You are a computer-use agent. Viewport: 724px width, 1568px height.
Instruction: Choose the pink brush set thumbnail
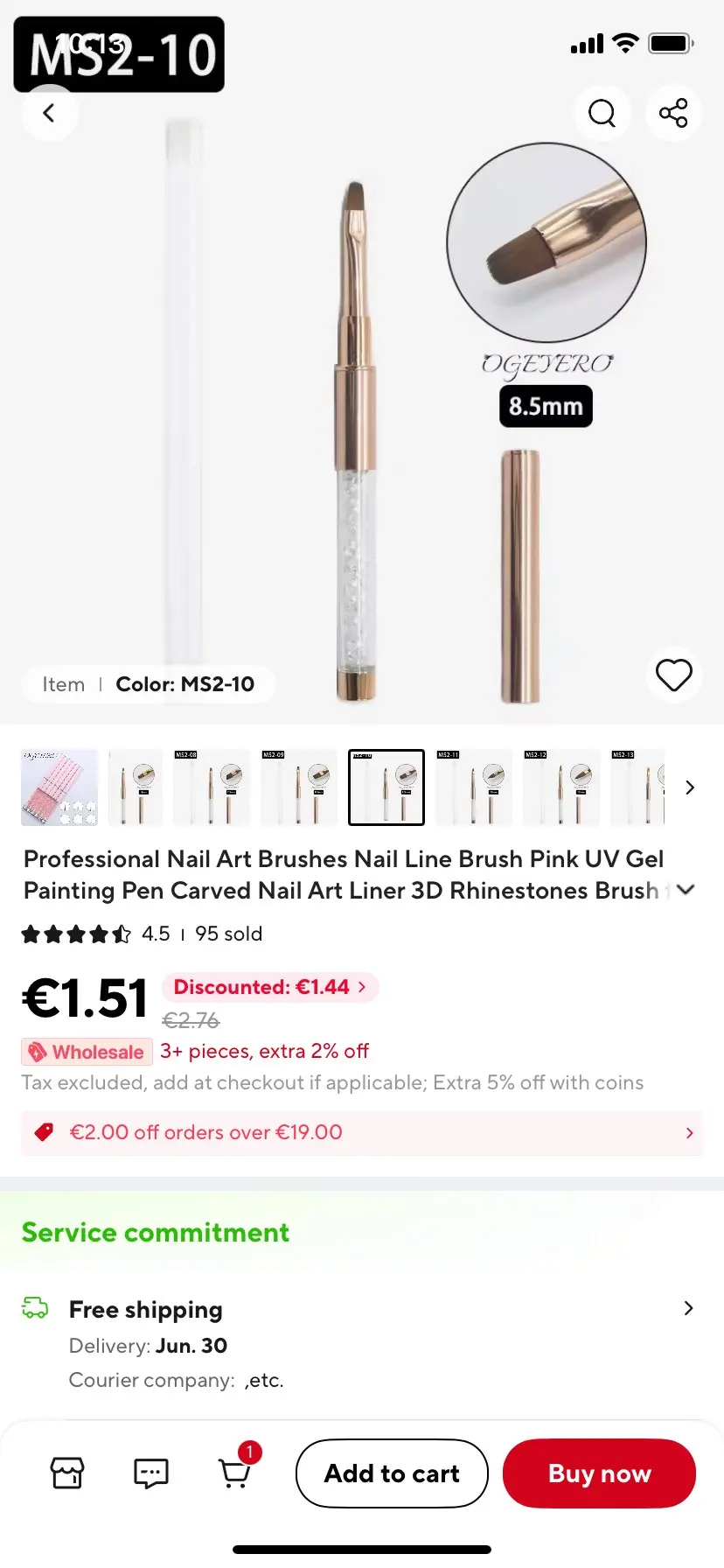pos(59,787)
